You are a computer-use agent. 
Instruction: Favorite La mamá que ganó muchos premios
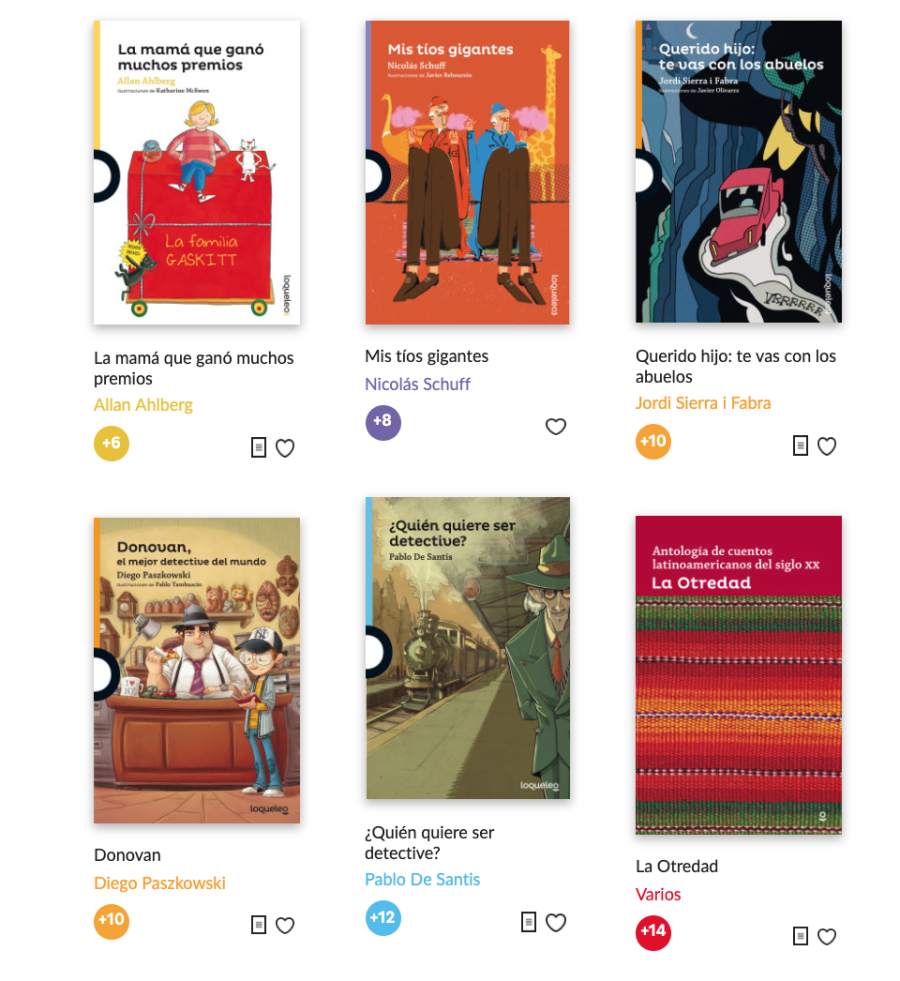(285, 448)
